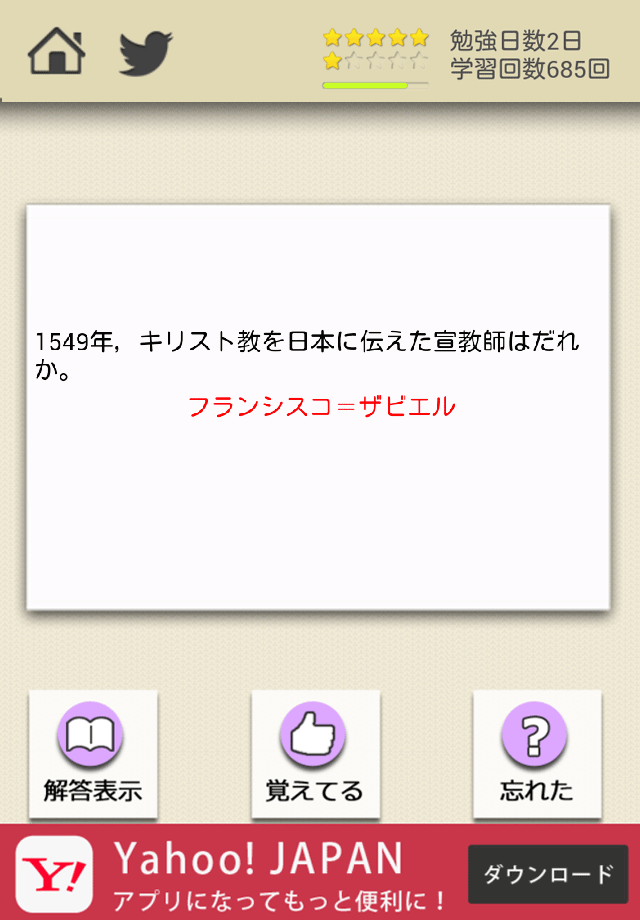Share via the Twitter bird icon

point(145,53)
